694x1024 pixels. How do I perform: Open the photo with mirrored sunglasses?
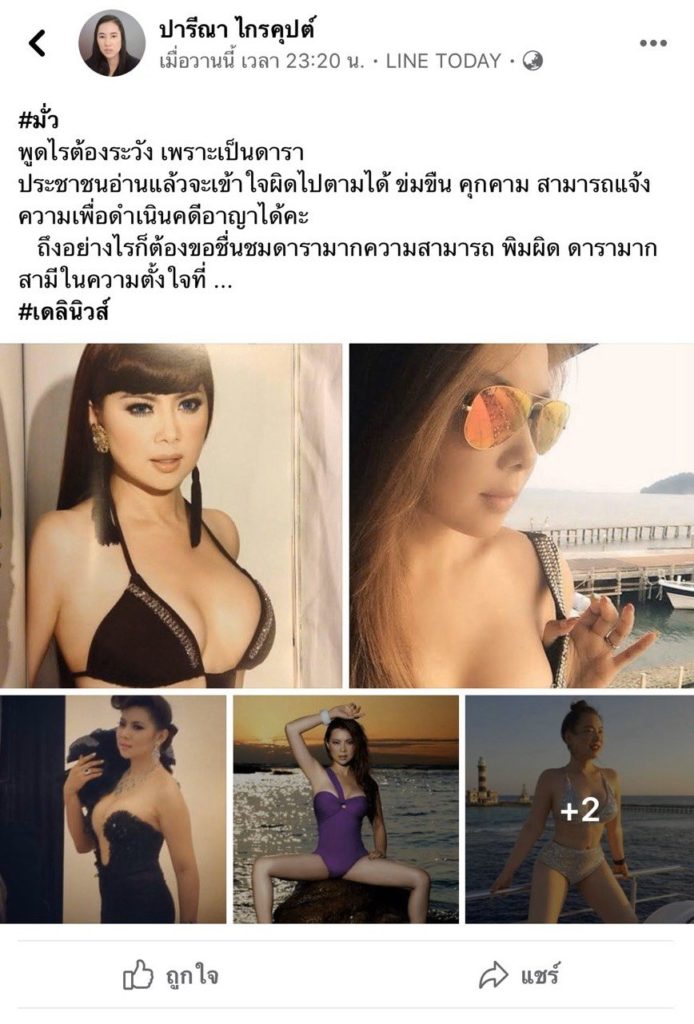[x=521, y=515]
